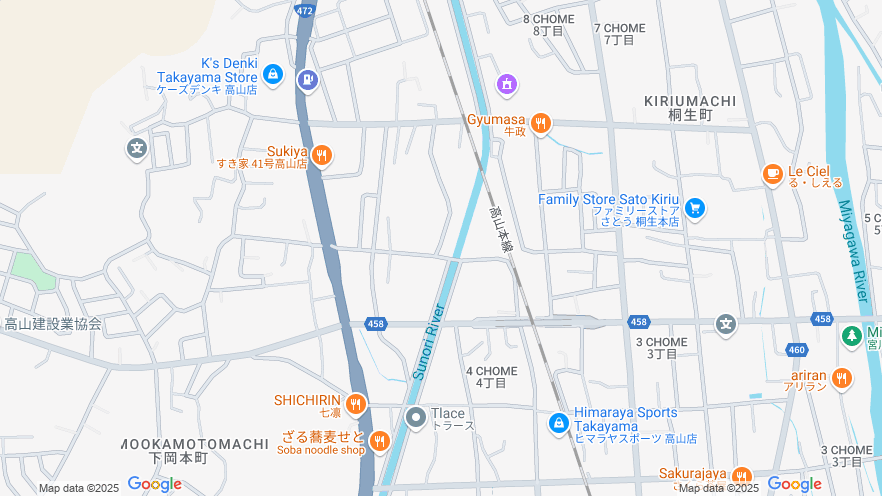Open the Sakurajaya restaurant pin
Screen dimensions: 882x496
click(x=741, y=476)
